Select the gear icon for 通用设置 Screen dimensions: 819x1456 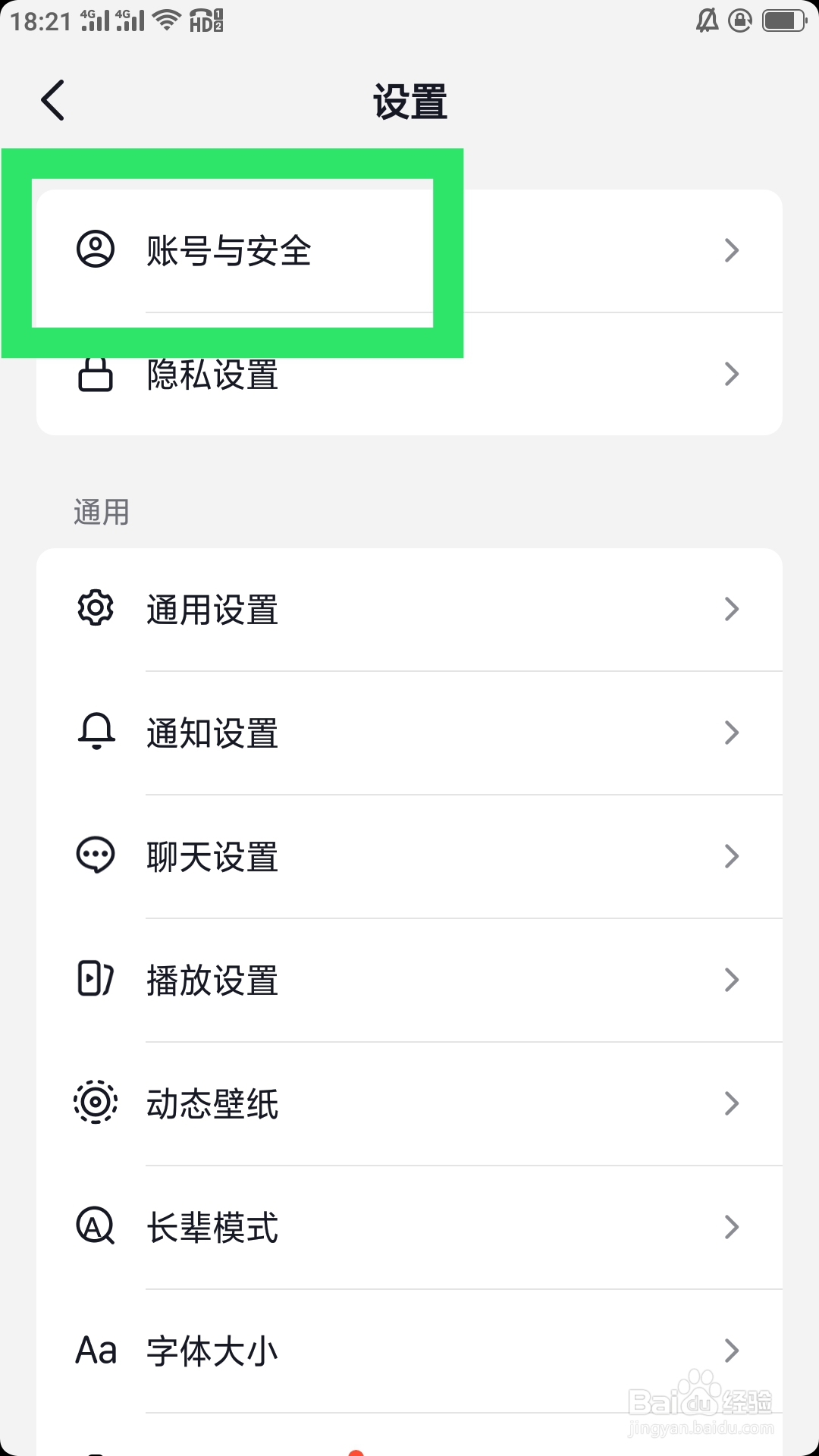(96, 609)
